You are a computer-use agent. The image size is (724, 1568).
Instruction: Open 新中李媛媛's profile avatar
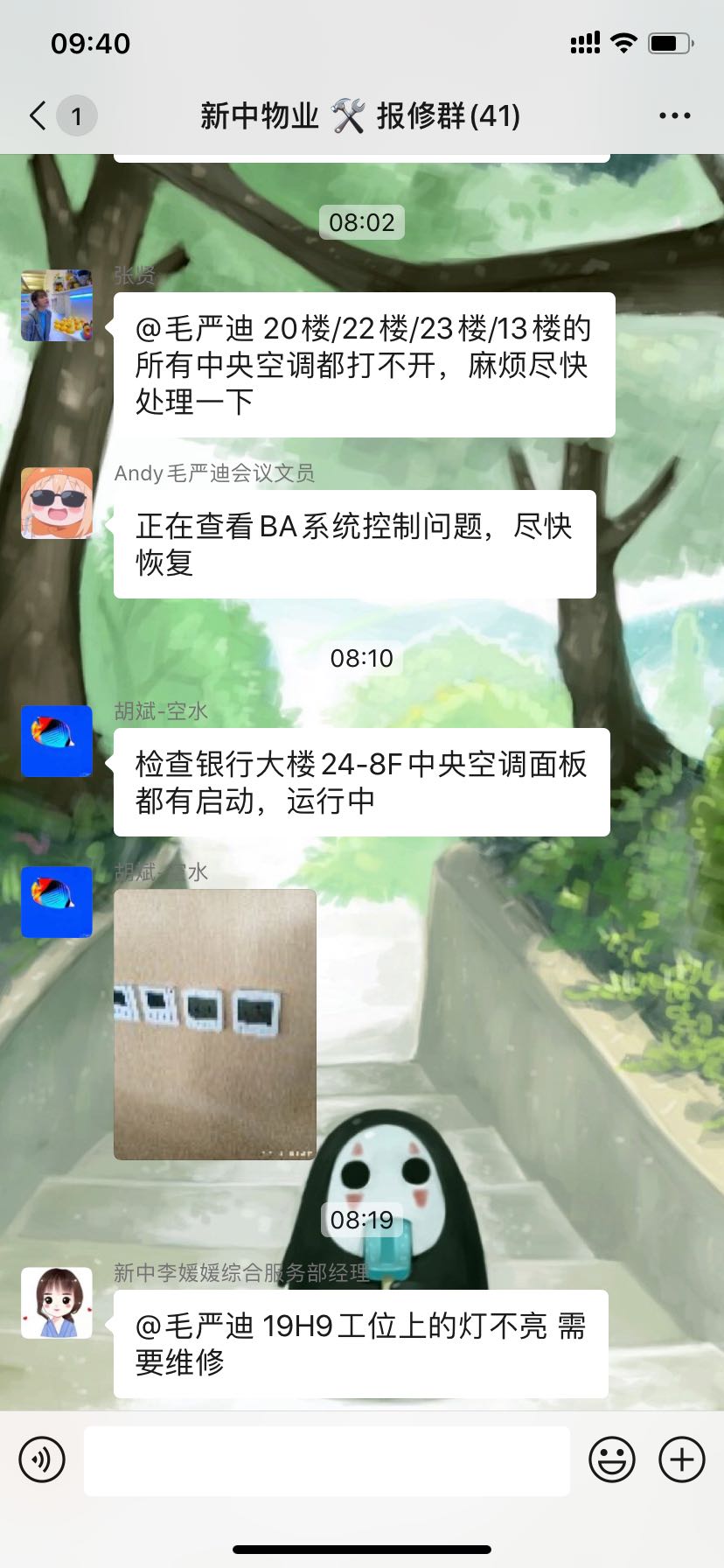pyautogui.click(x=57, y=1303)
